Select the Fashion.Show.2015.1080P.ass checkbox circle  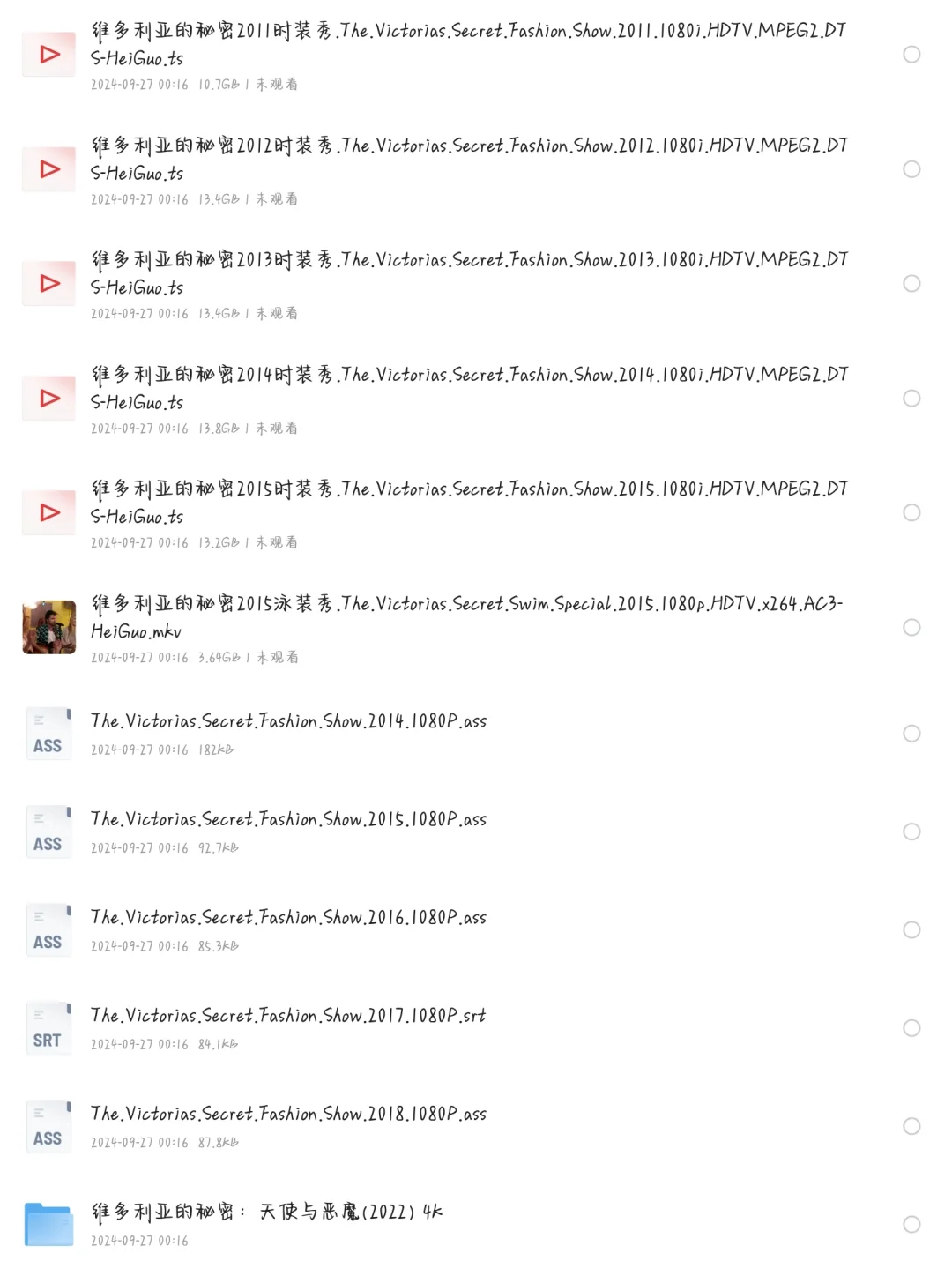click(x=911, y=832)
